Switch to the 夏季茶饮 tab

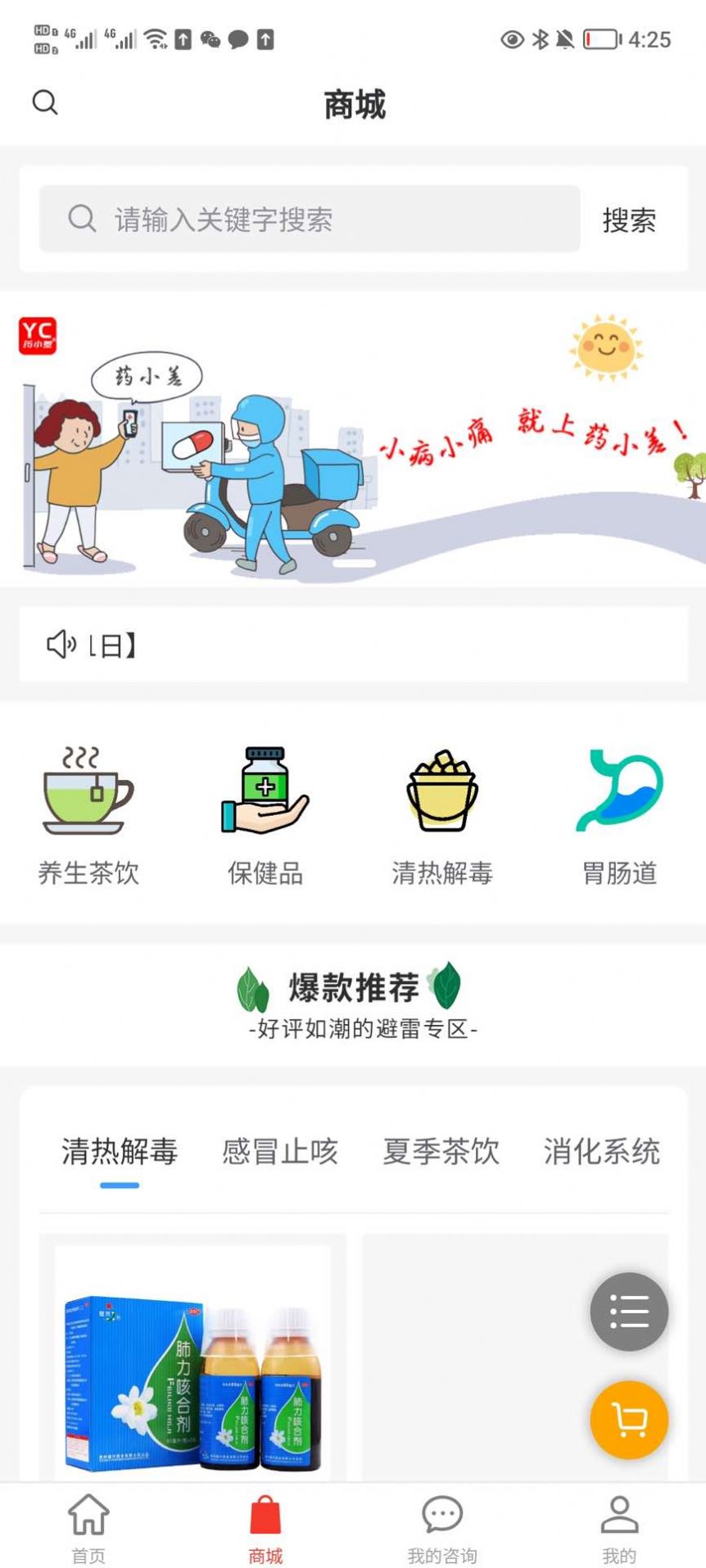pos(441,1152)
